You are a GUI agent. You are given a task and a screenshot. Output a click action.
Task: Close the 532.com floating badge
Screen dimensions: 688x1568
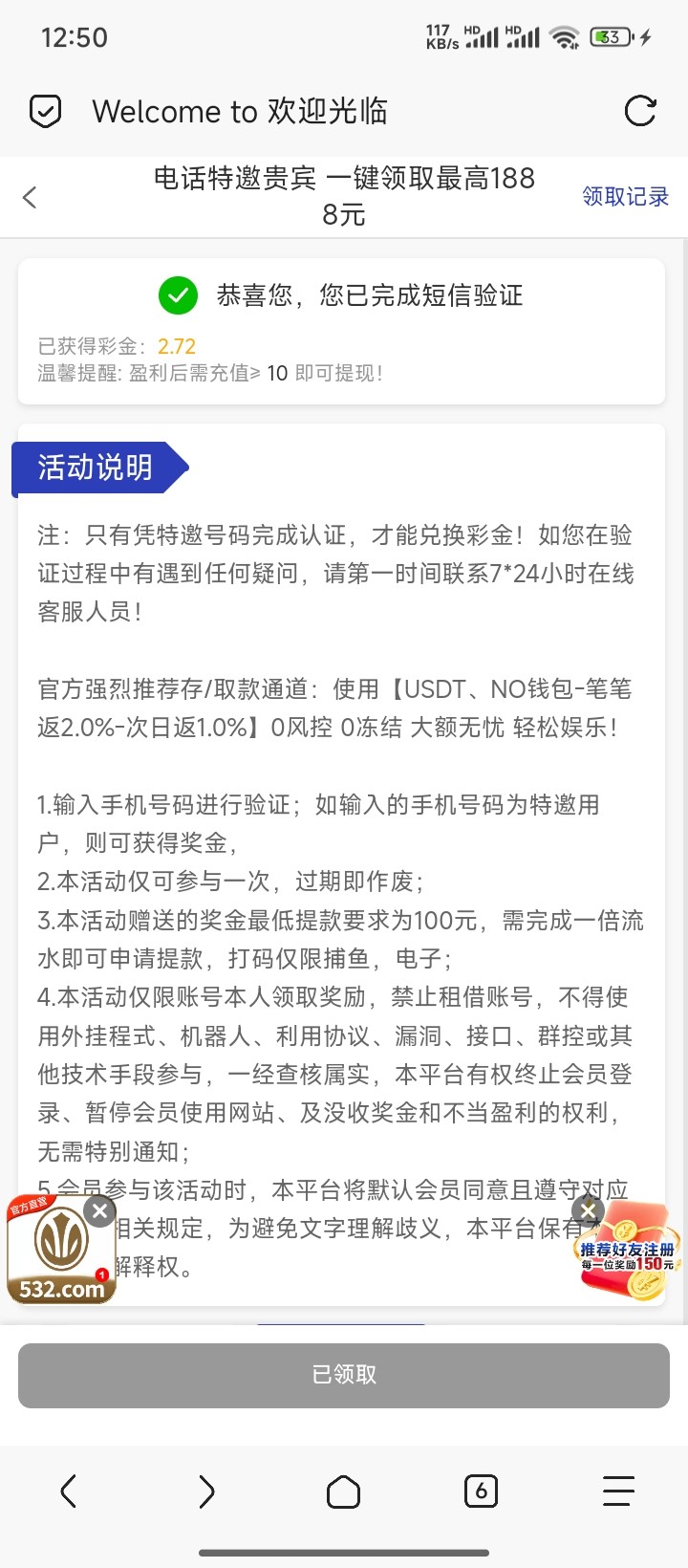point(99,1211)
